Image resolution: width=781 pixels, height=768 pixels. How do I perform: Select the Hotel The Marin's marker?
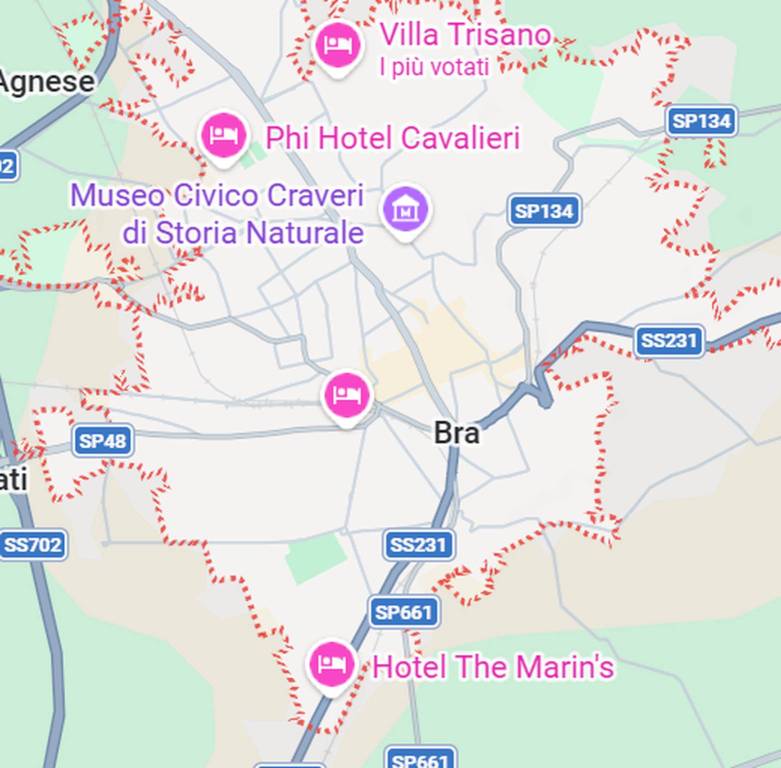pos(331,664)
